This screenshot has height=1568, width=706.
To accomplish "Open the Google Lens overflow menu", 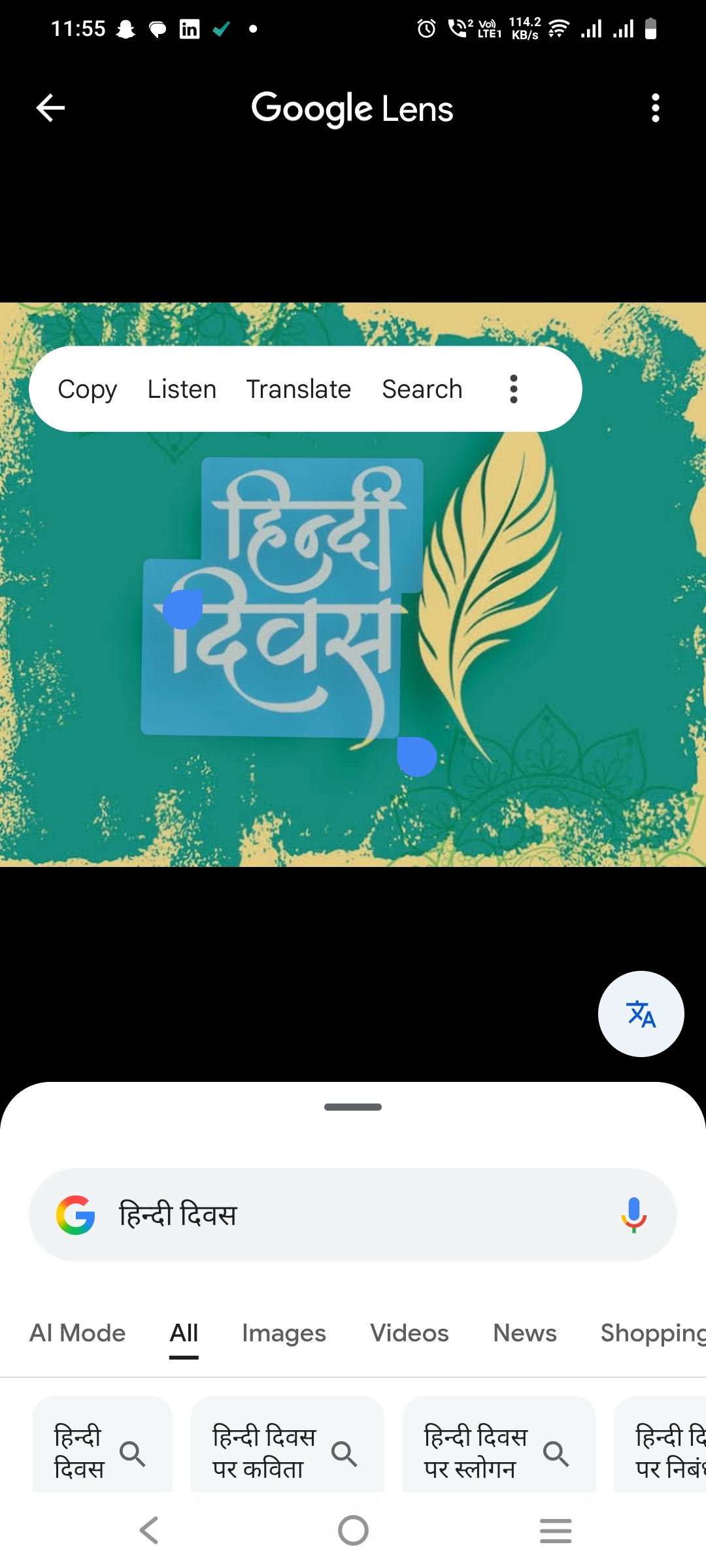I will click(x=655, y=108).
